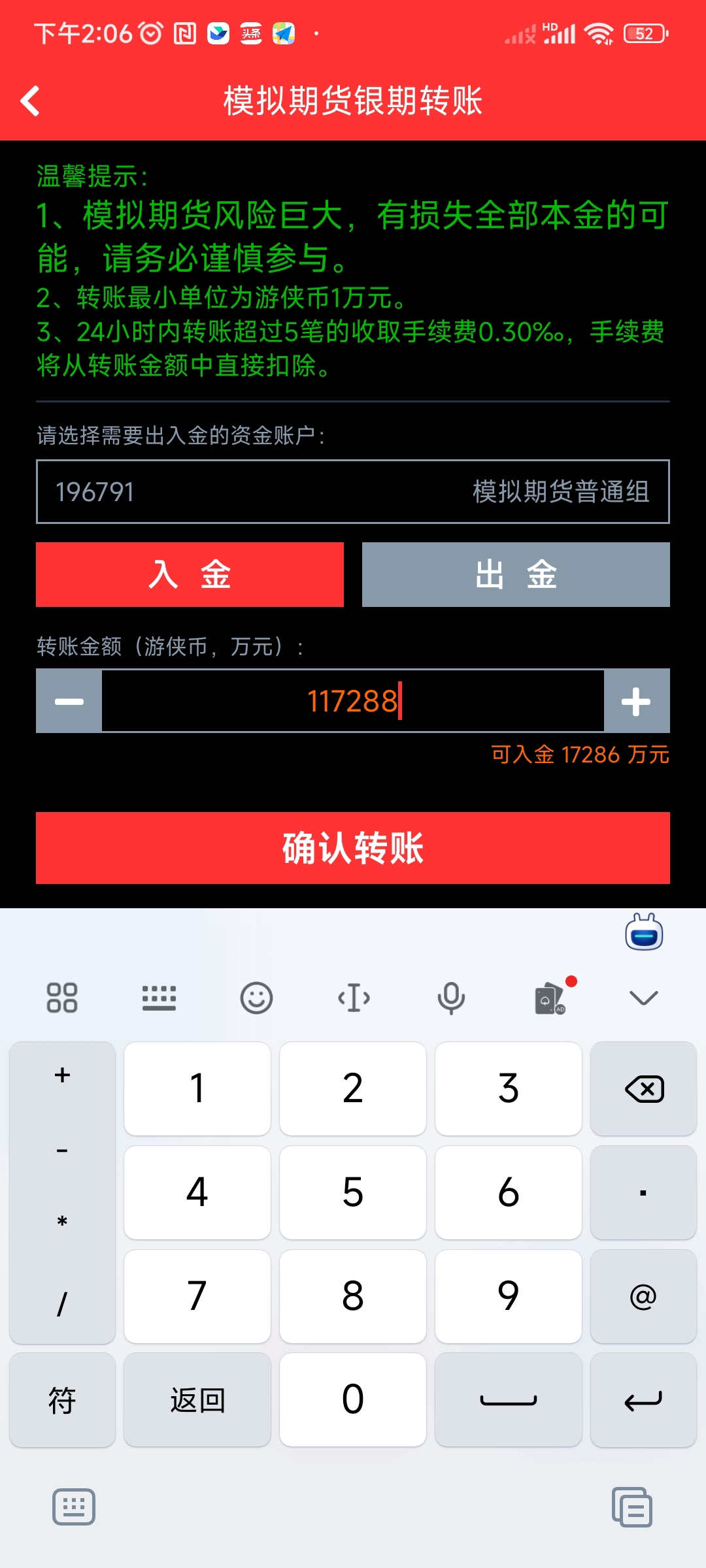This screenshot has height=1568, width=706.
Task: Start voice input with the microphone
Action: pos(451,998)
